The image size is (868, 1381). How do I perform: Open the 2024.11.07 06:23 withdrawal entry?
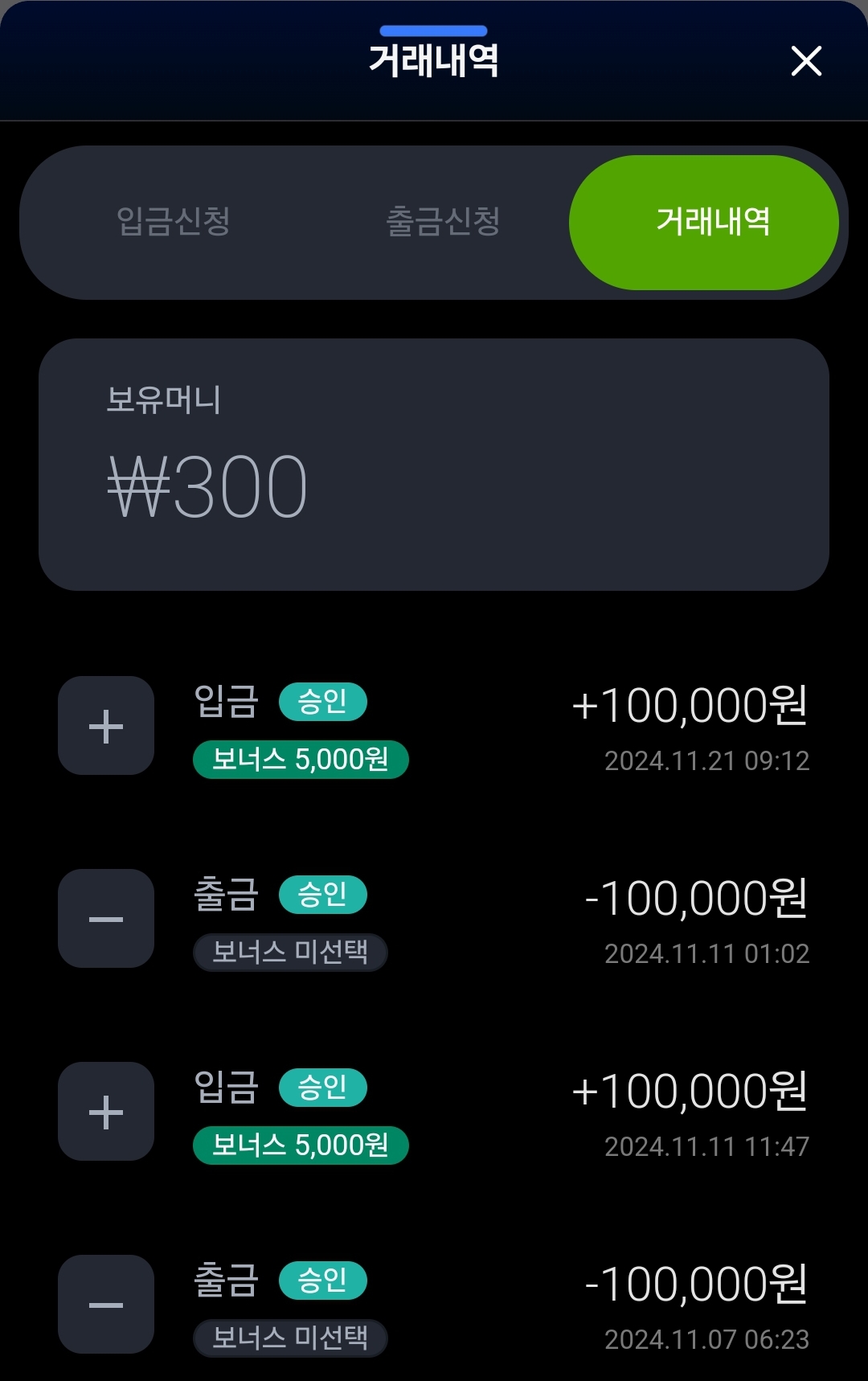[434, 1305]
